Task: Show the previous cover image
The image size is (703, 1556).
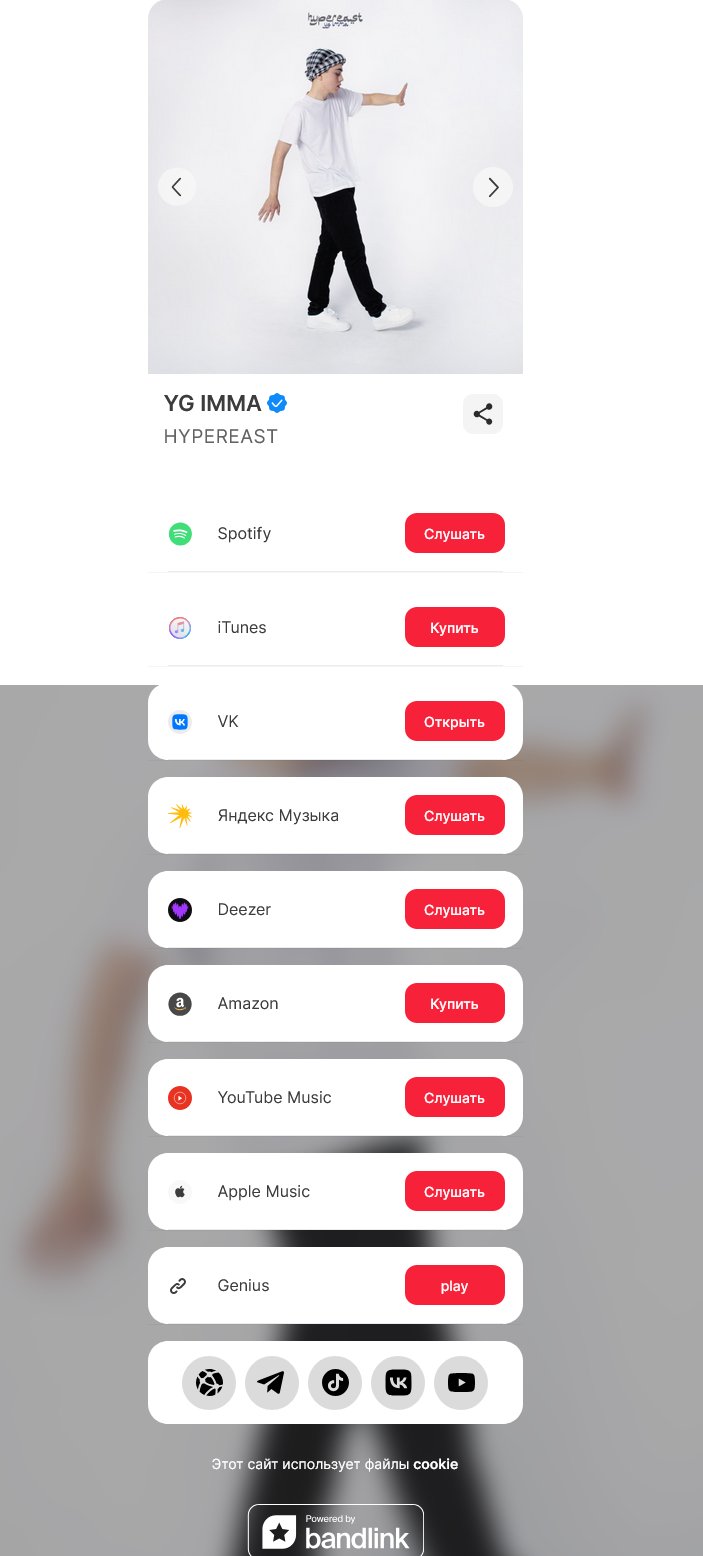Action: [177, 187]
